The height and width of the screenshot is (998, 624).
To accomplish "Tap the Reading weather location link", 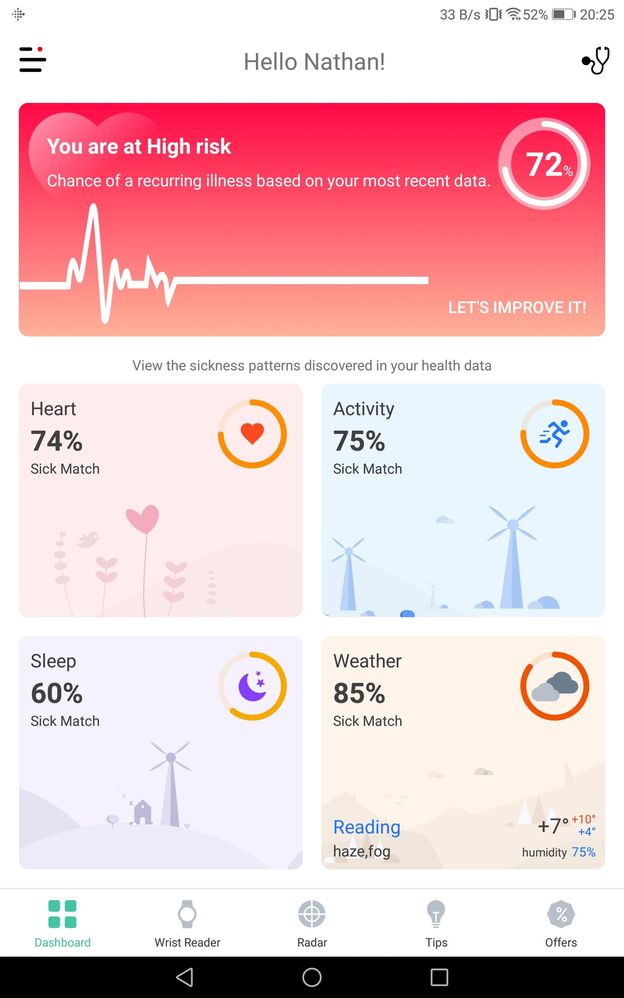I will tap(366, 827).
